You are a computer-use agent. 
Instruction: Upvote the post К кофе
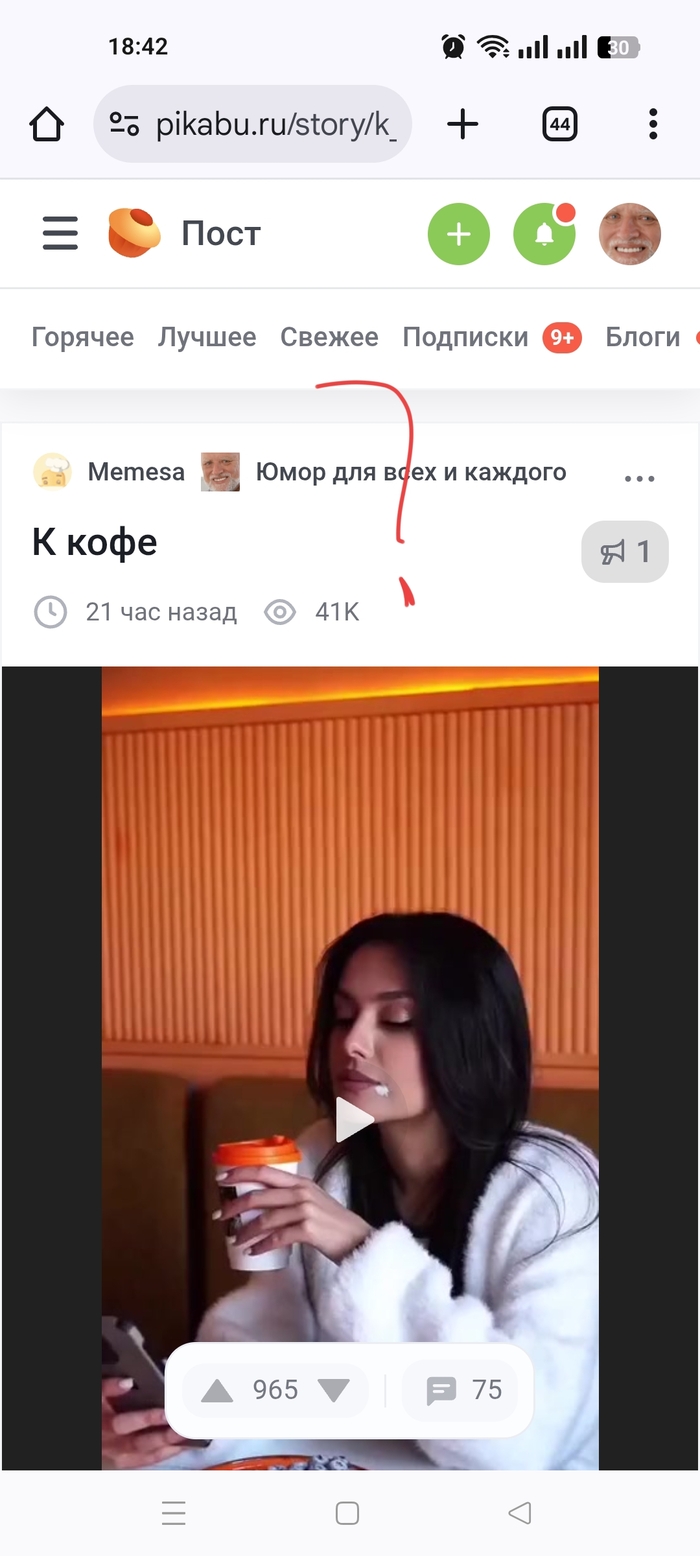pyautogui.click(x=217, y=1390)
